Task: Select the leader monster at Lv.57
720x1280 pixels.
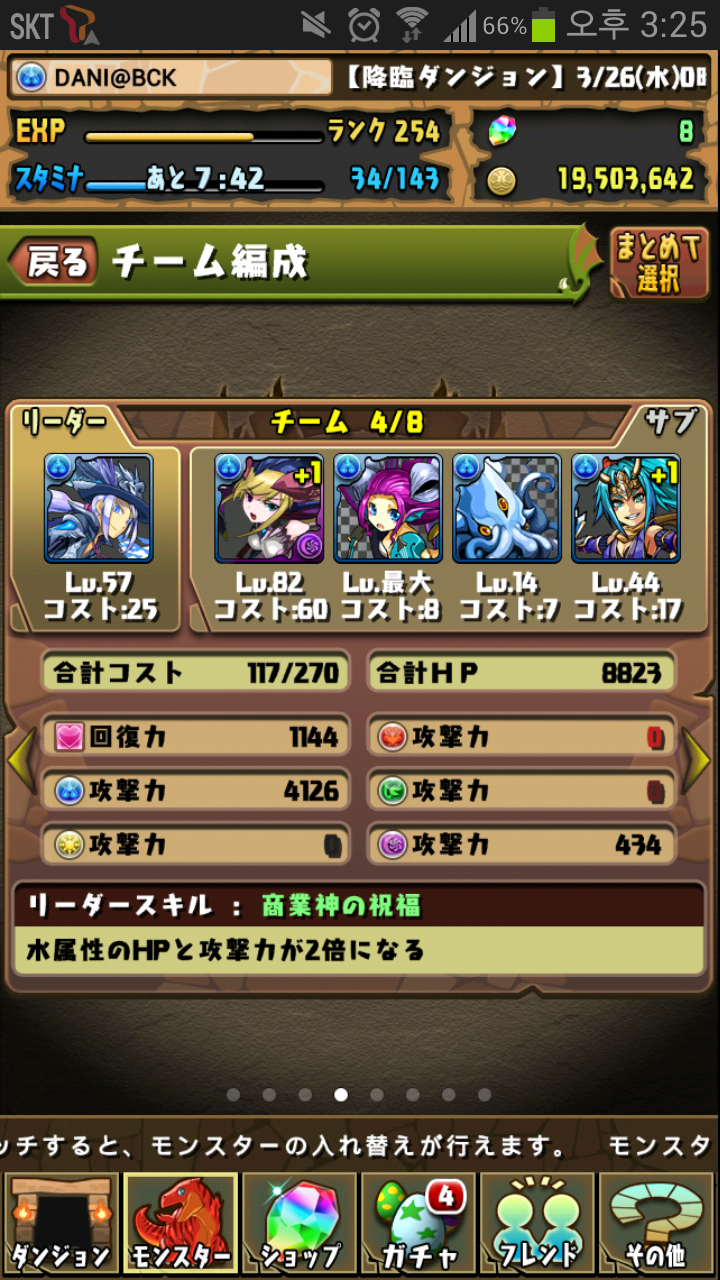Action: 99,508
